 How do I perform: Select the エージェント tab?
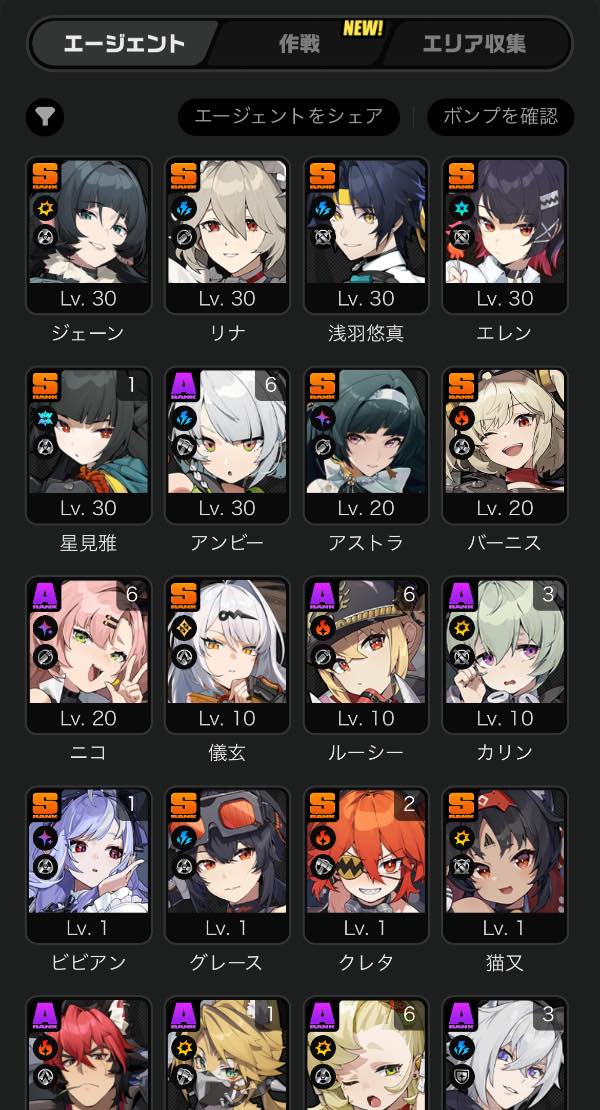tap(124, 44)
